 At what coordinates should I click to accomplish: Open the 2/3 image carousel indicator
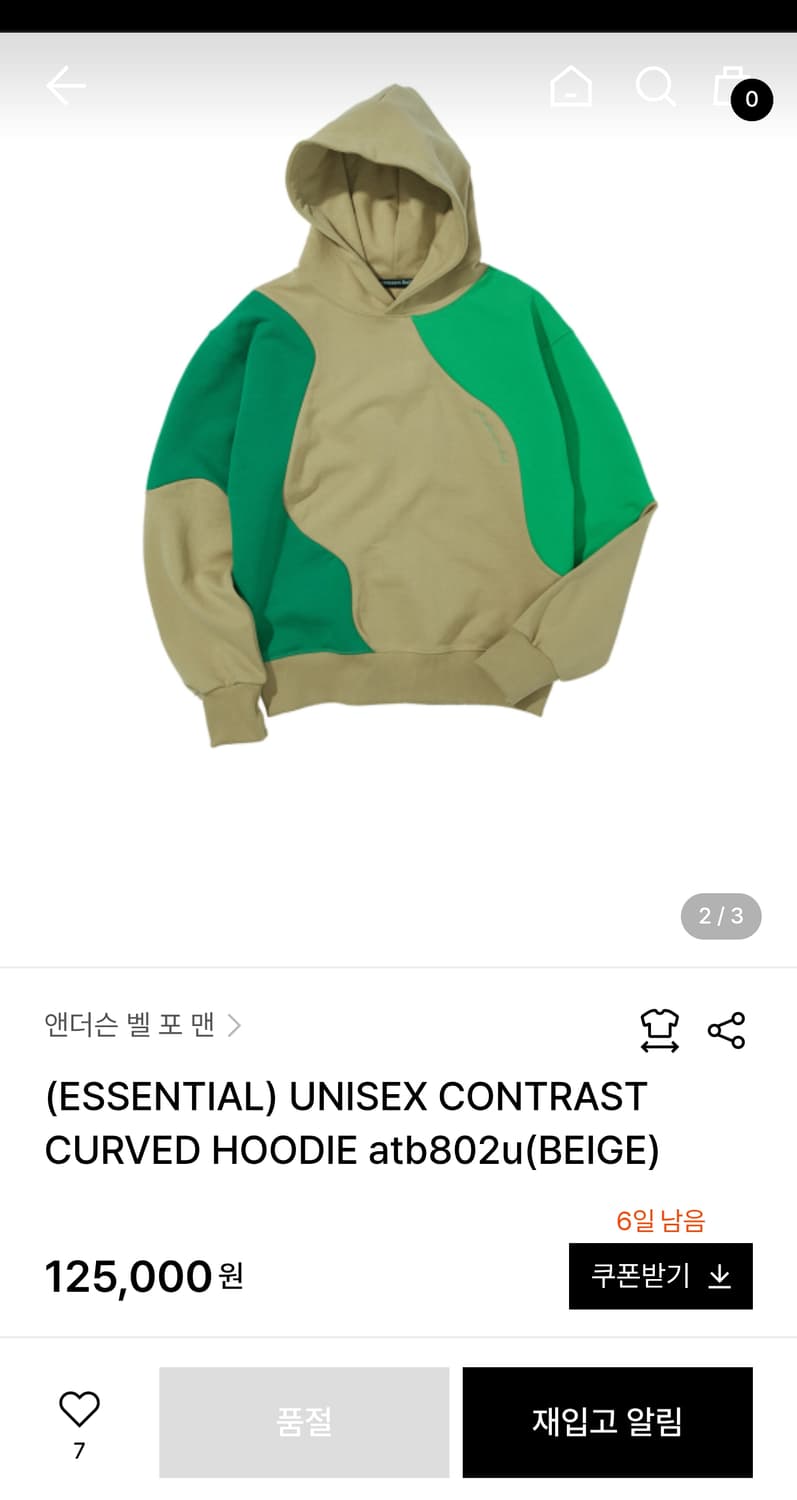pos(720,915)
